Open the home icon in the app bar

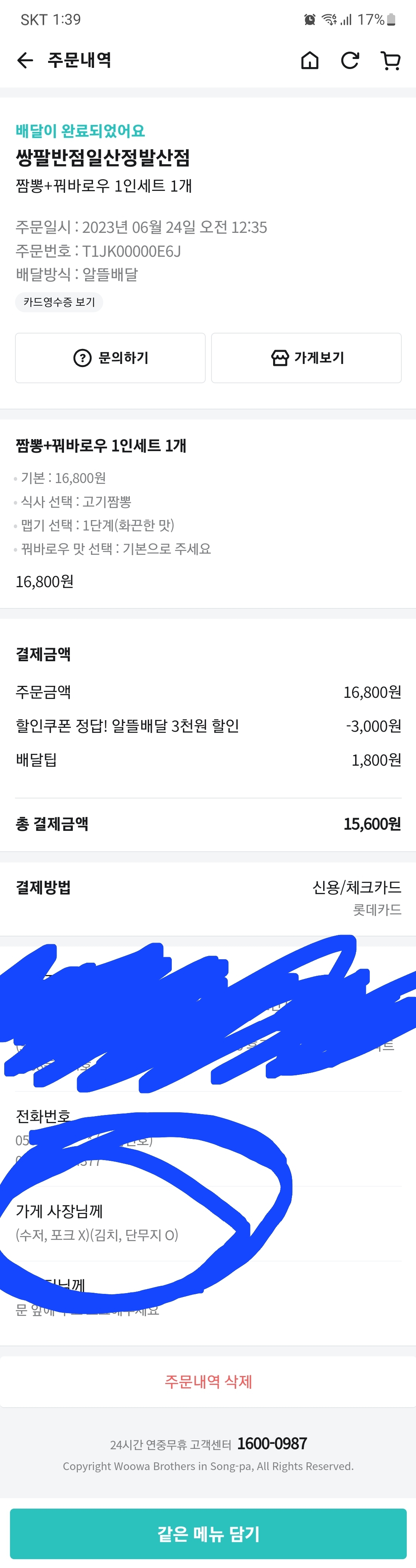[310, 60]
